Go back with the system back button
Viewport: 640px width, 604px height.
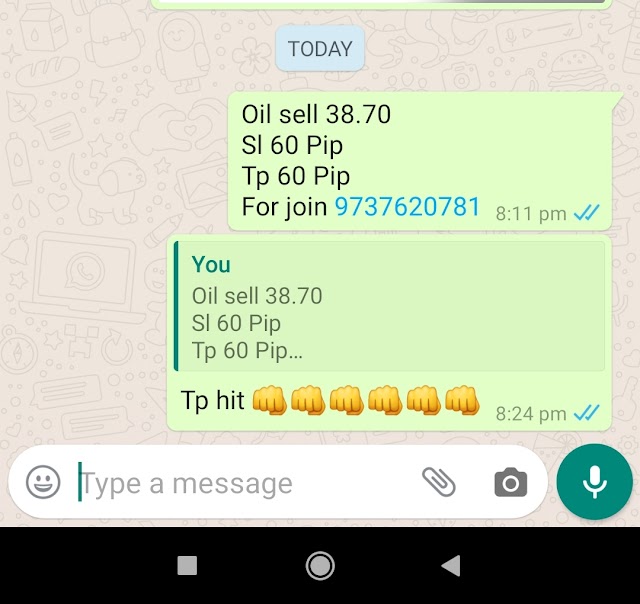(x=451, y=566)
